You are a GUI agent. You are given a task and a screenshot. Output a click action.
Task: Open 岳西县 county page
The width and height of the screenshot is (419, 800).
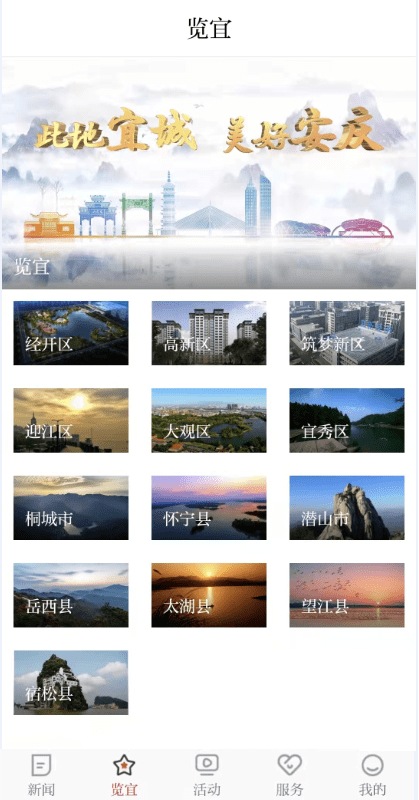click(x=71, y=595)
